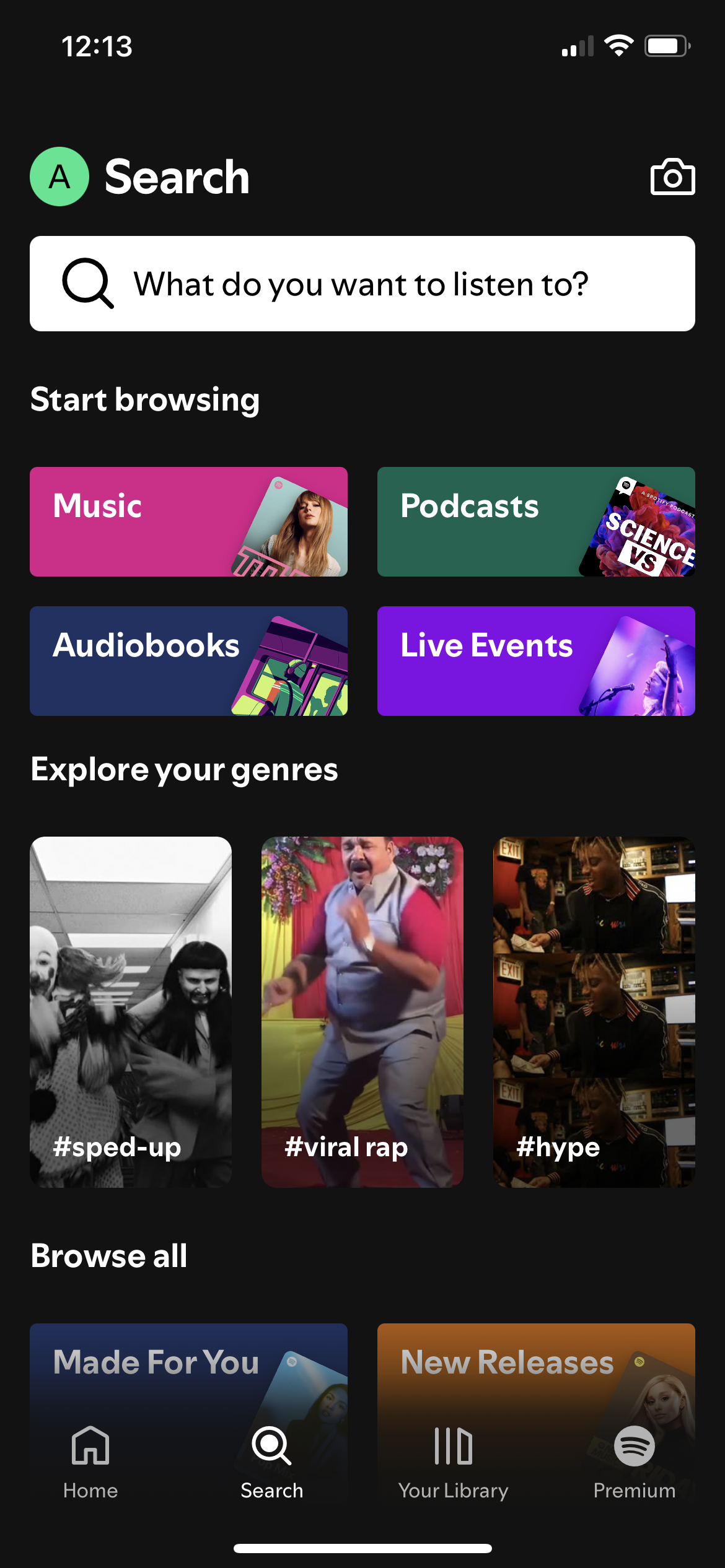Explore the #sped-up genre
Image resolution: width=725 pixels, height=1568 pixels.
130,1016
